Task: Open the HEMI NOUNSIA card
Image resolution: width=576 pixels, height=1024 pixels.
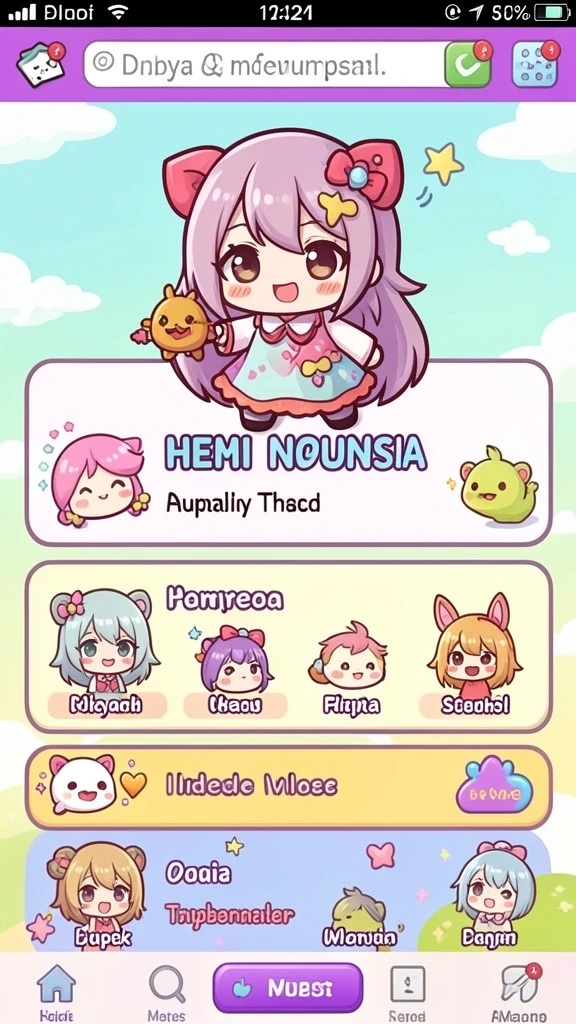Action: coord(289,453)
